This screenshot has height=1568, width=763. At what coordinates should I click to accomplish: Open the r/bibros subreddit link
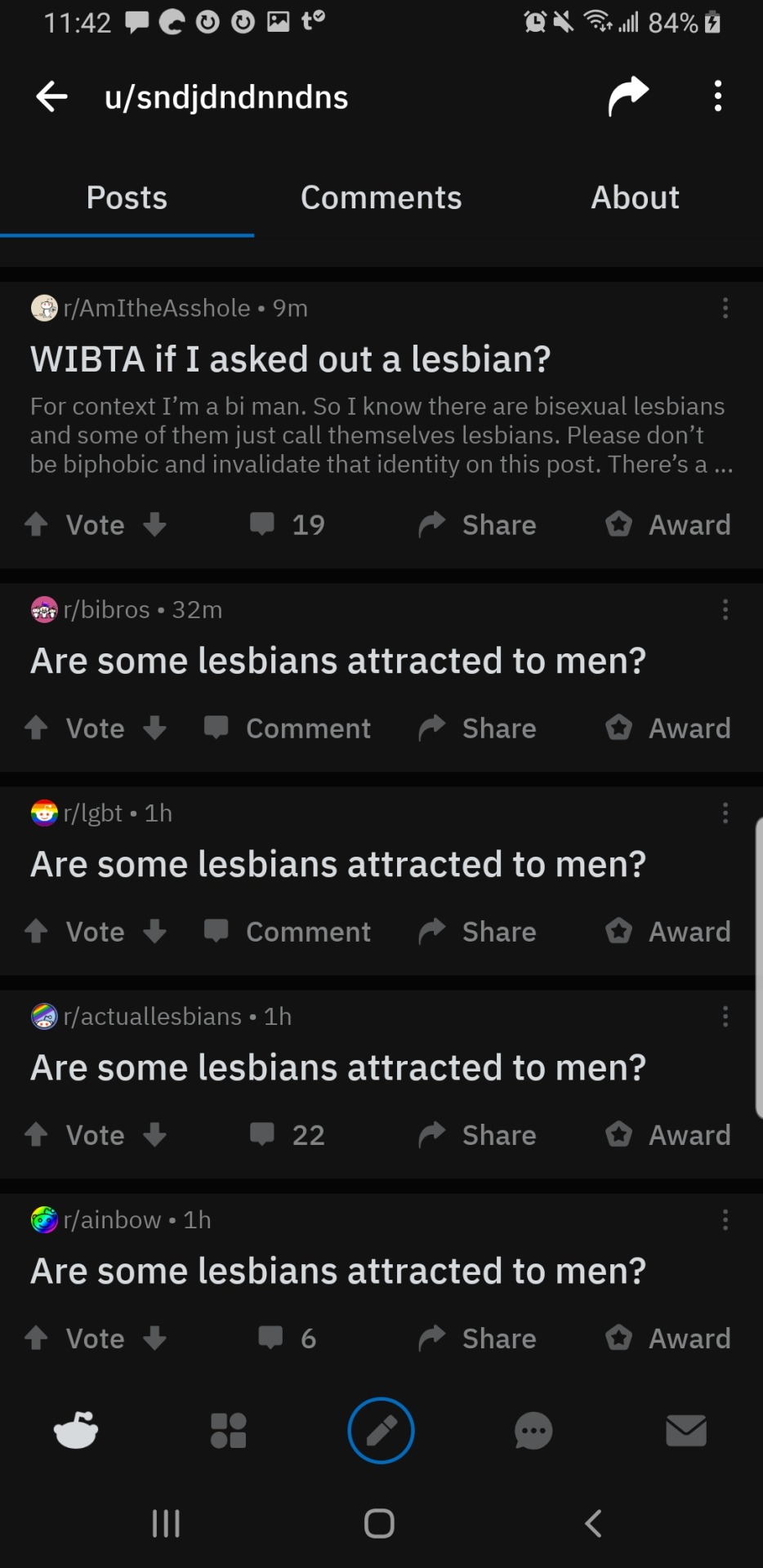click(x=106, y=610)
